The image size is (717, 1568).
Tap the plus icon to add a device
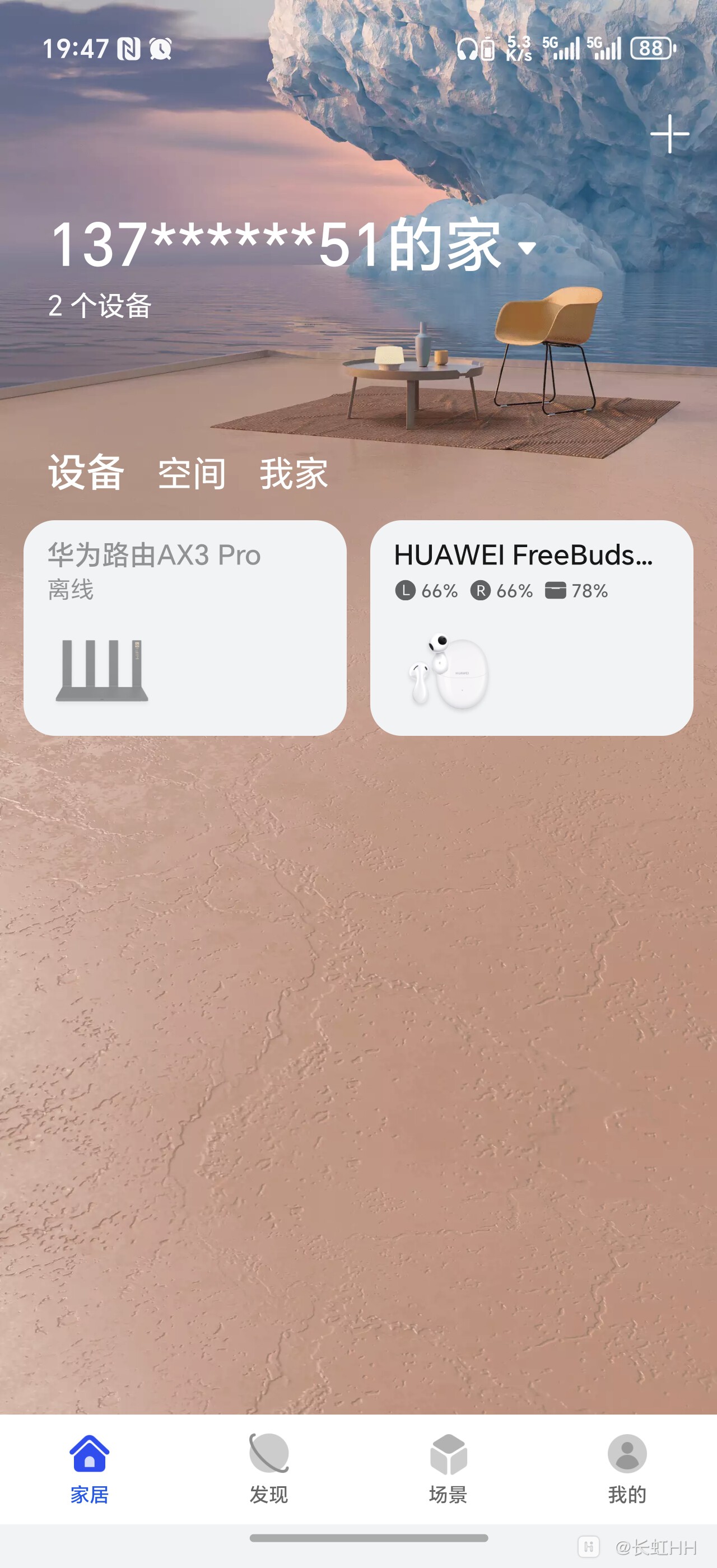669,134
